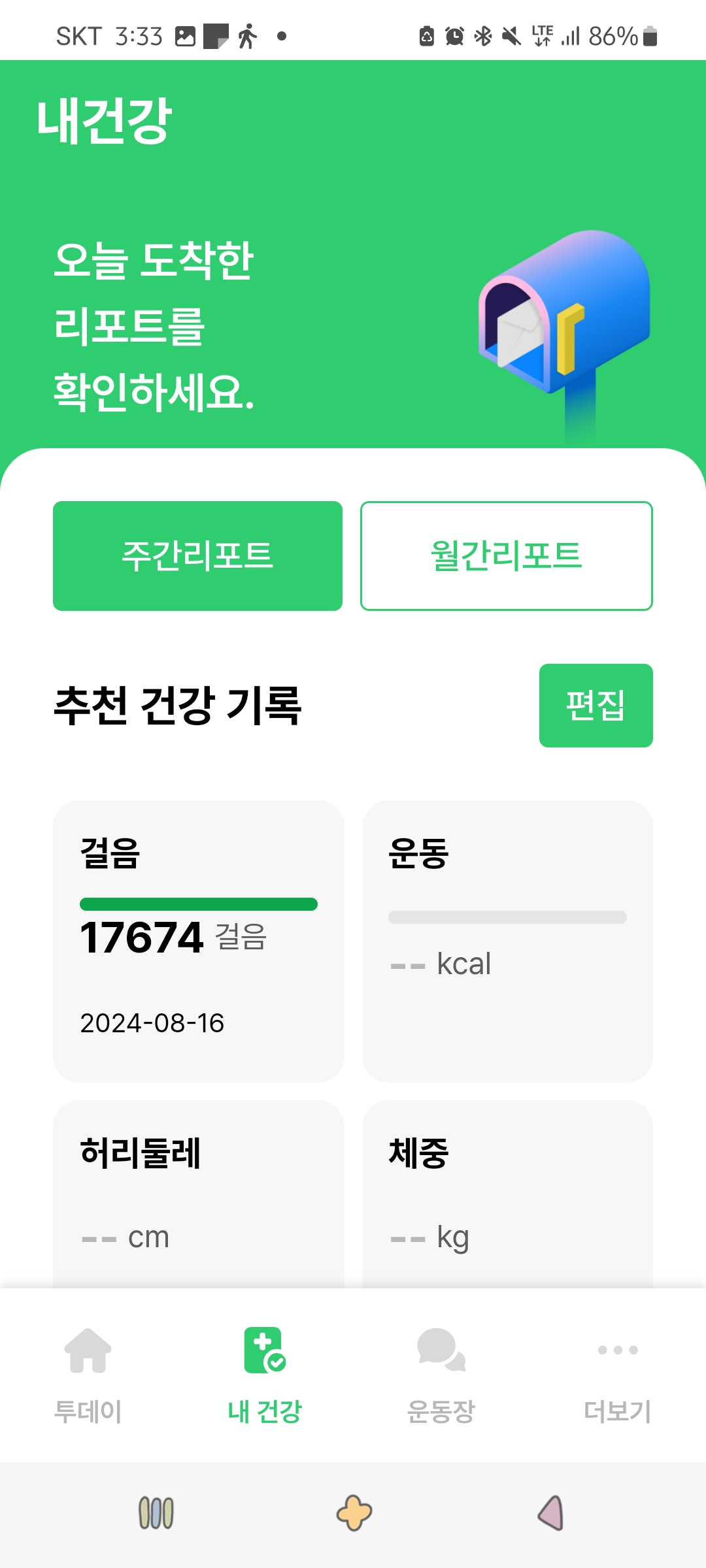Tap the 편집 edit button

pos(596,706)
